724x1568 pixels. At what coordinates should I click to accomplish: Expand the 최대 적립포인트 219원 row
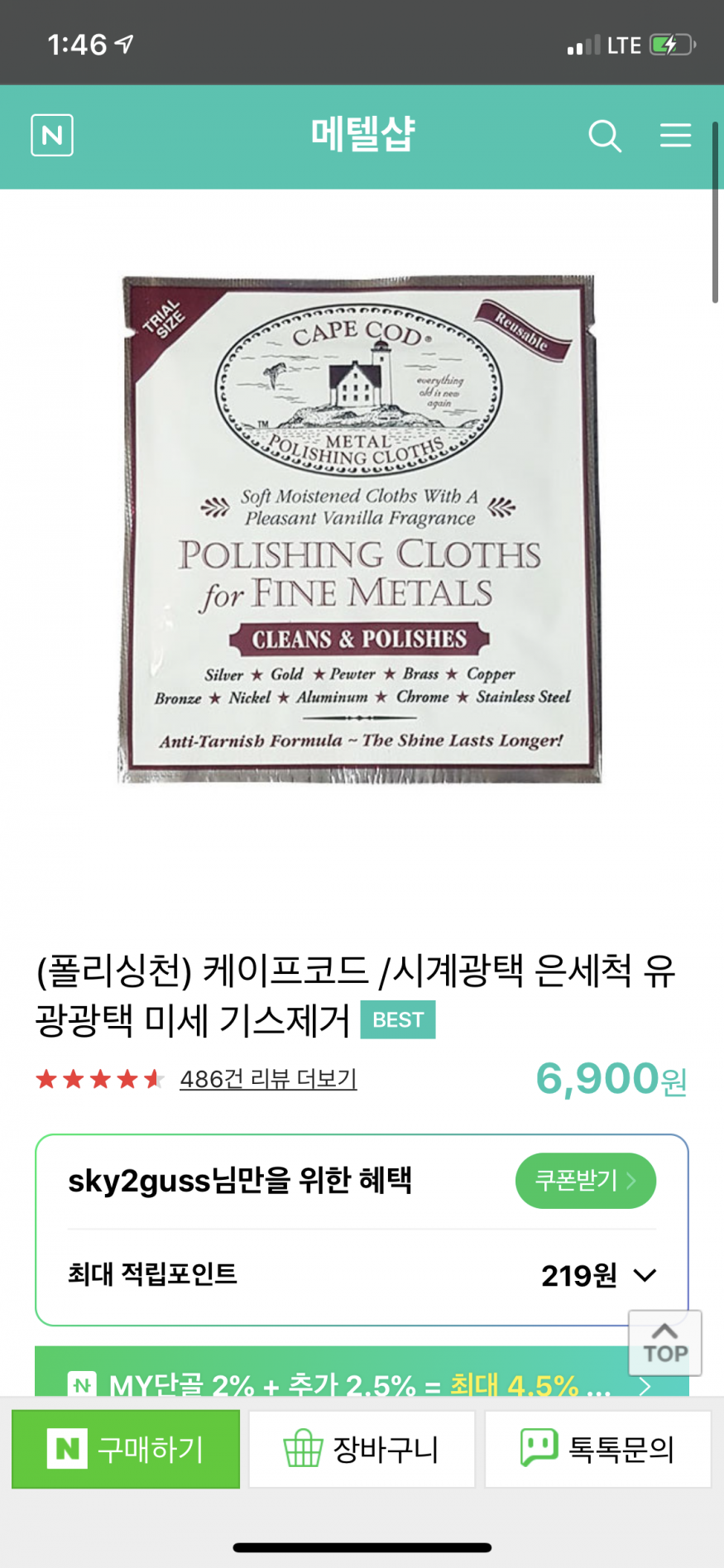[644, 1275]
